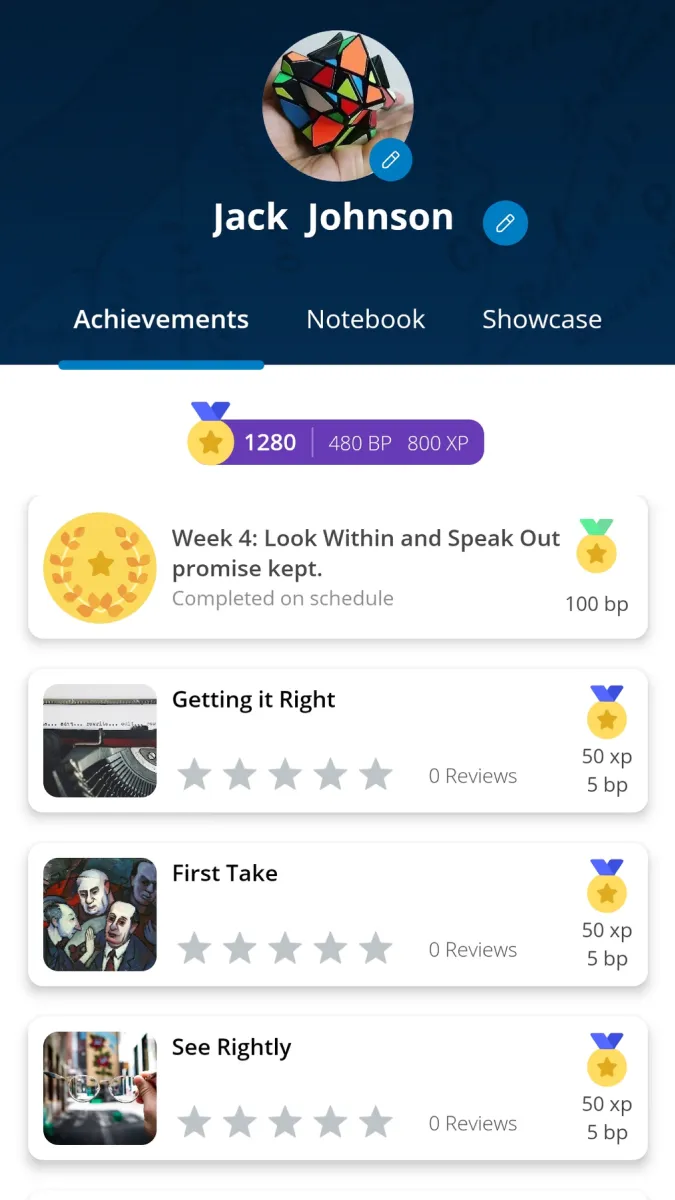This screenshot has height=1200, width=675.
Task: Tap the 1280 points badge
Action: (x=336, y=440)
